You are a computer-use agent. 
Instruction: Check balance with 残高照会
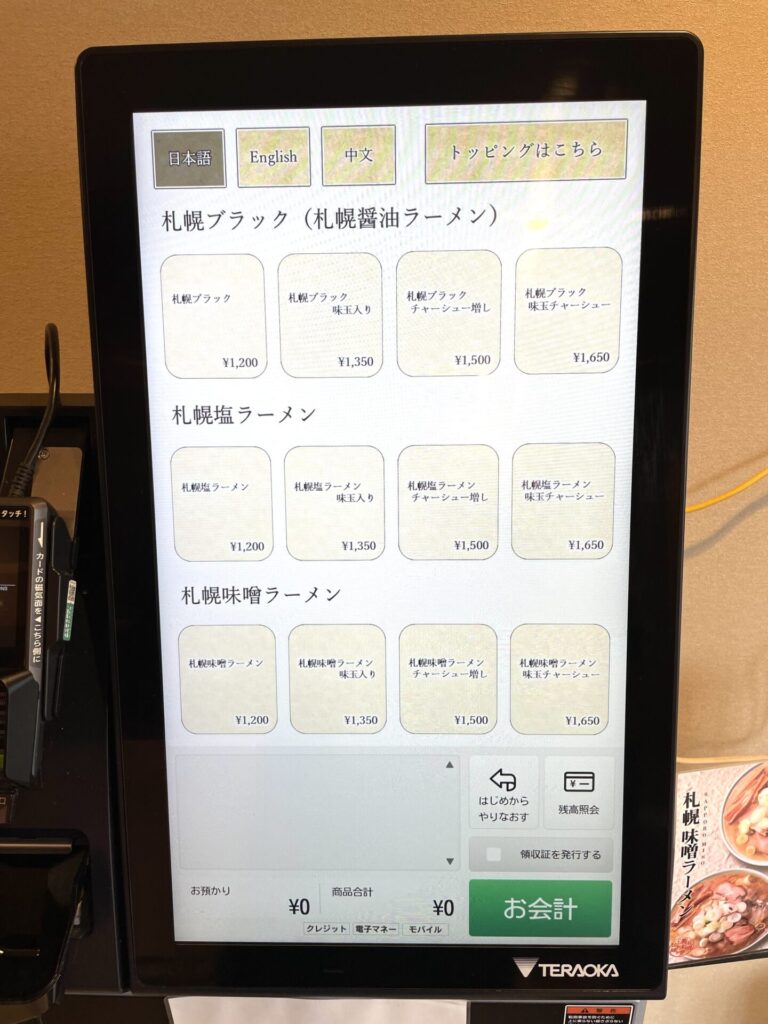pos(579,793)
